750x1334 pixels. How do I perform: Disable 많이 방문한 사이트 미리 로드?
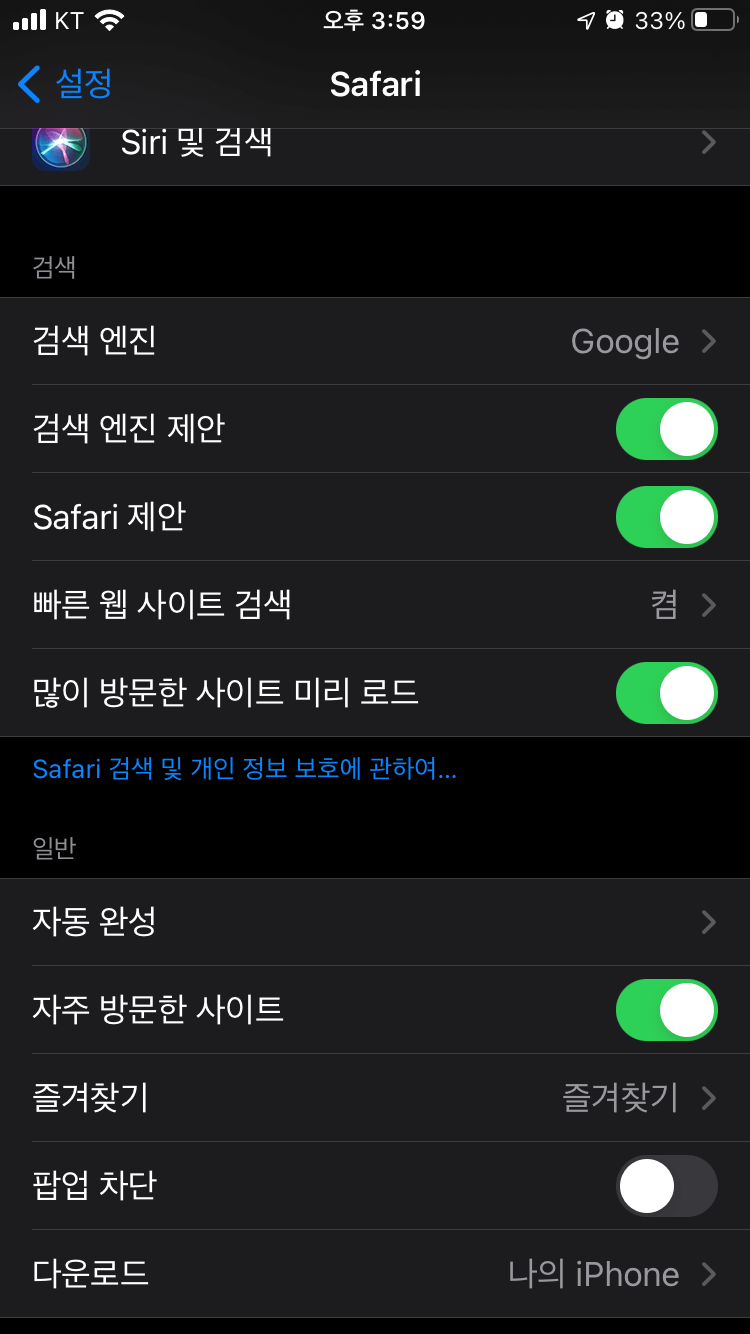666,693
